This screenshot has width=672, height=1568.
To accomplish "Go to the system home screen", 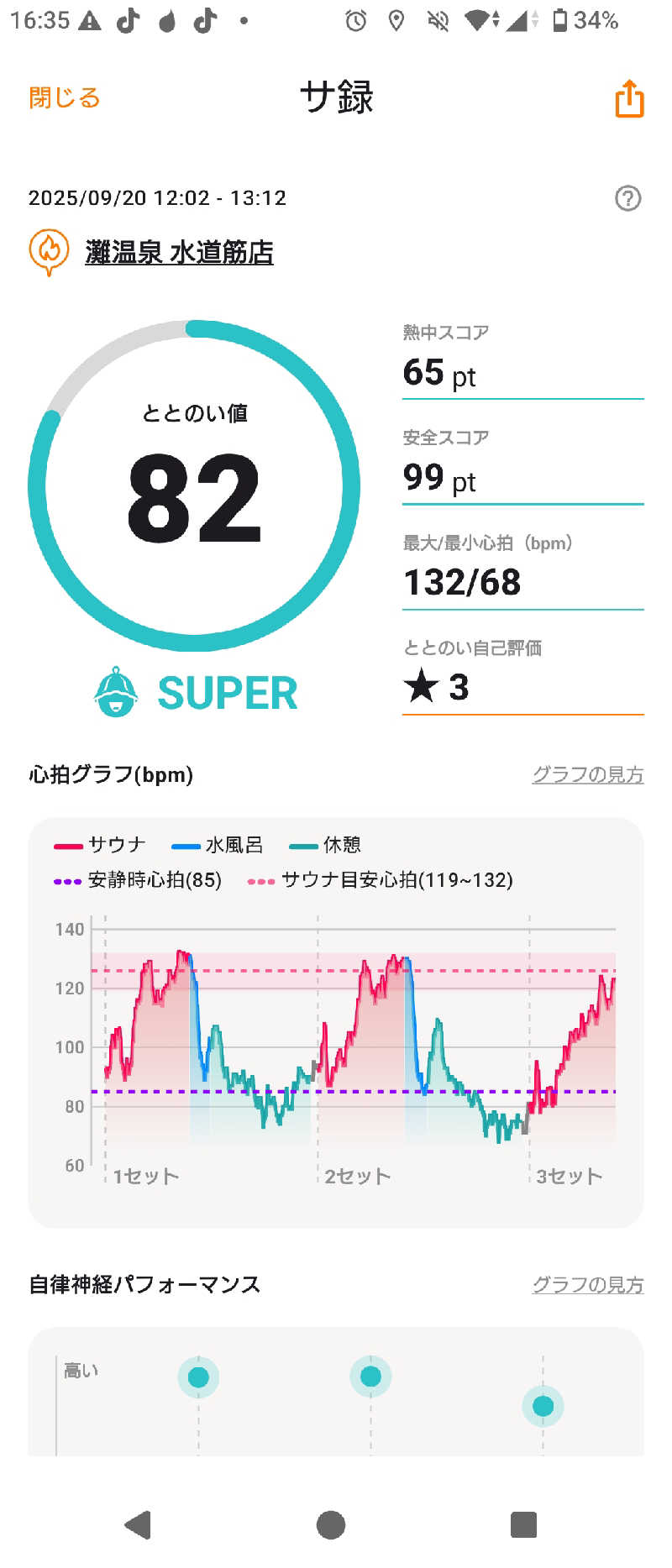I will pyautogui.click(x=331, y=1523).
